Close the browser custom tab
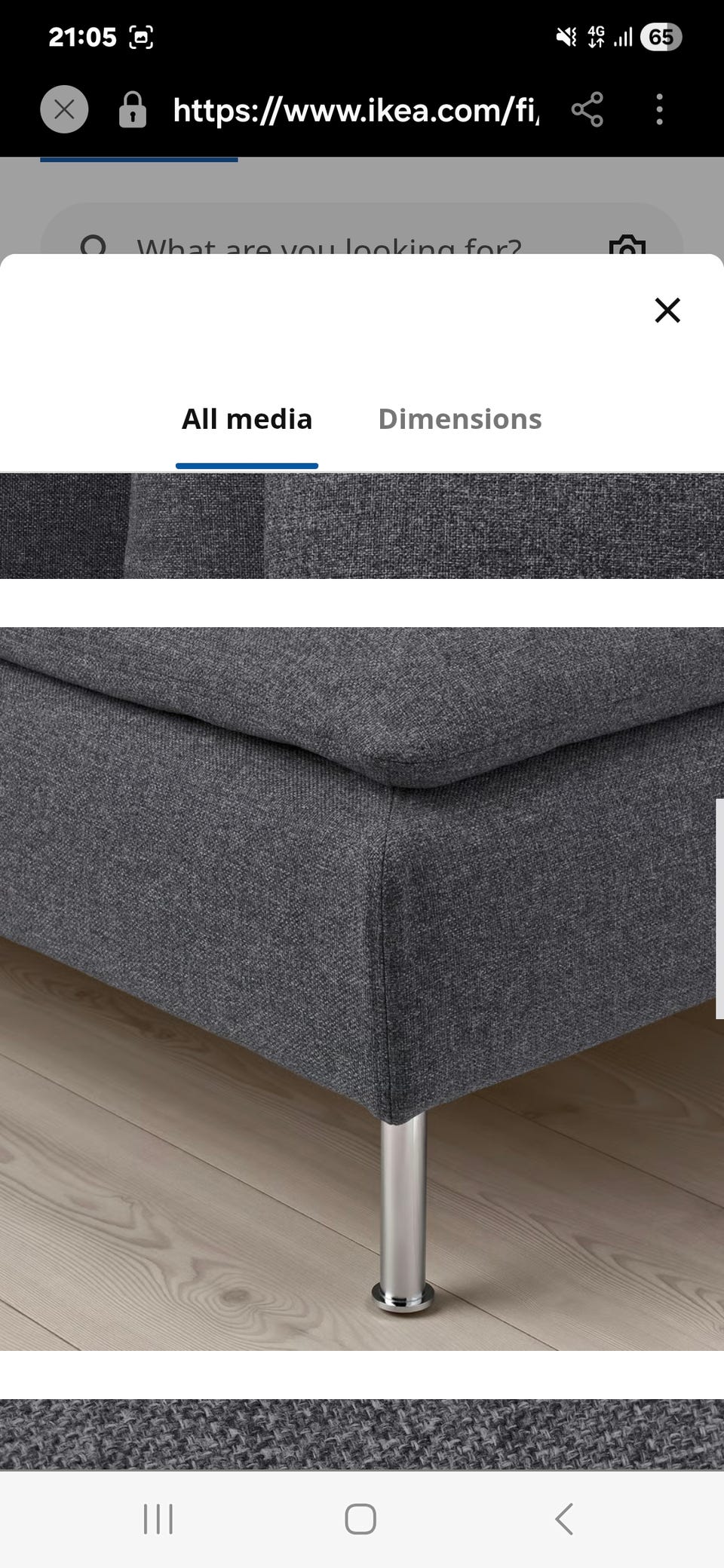Screen dimensions: 724x1568 tap(64, 110)
